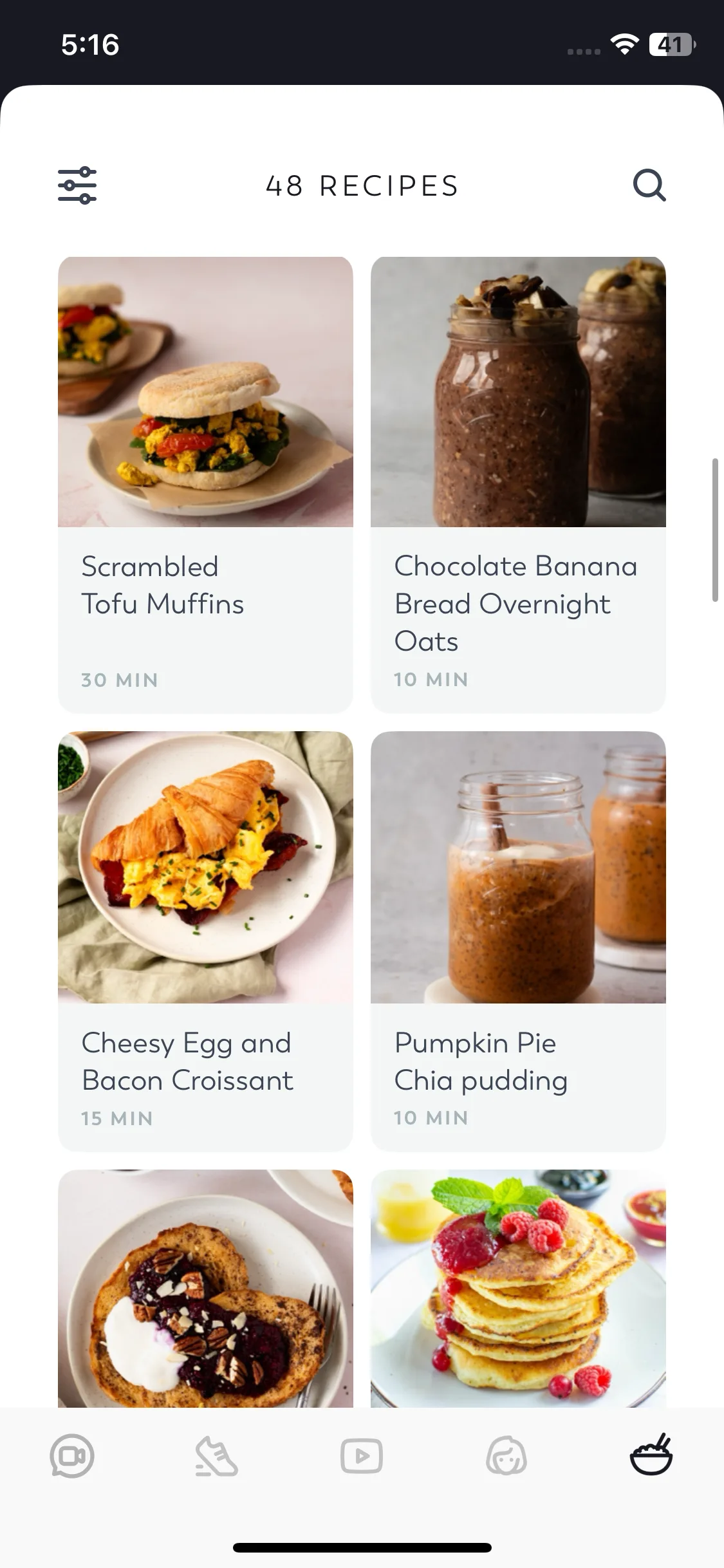View Chocolate Banana Bread Overnight Oats recipe
This screenshot has height=1568, width=724.
(x=518, y=483)
